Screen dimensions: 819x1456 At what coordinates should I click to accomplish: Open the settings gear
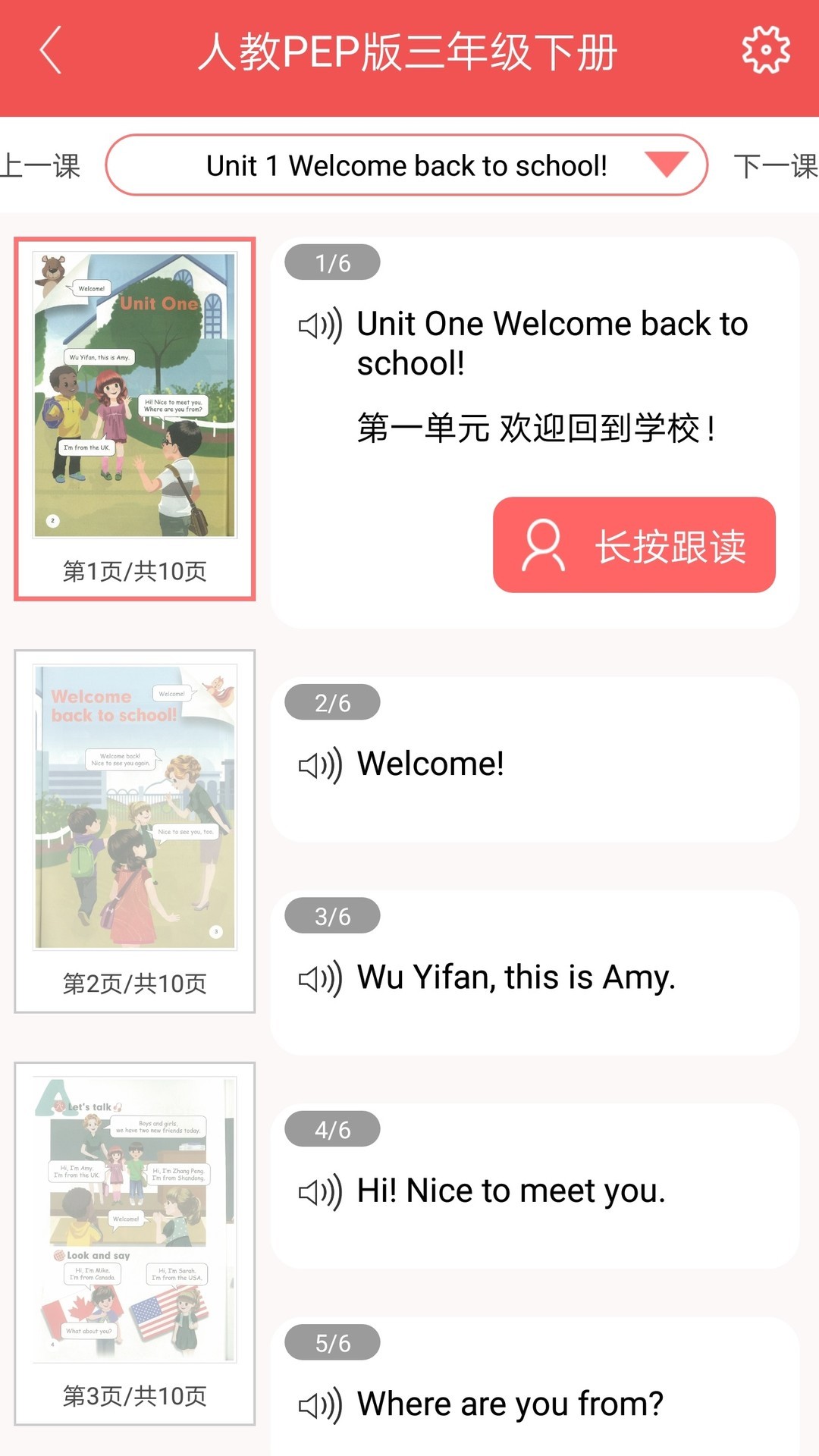click(765, 50)
